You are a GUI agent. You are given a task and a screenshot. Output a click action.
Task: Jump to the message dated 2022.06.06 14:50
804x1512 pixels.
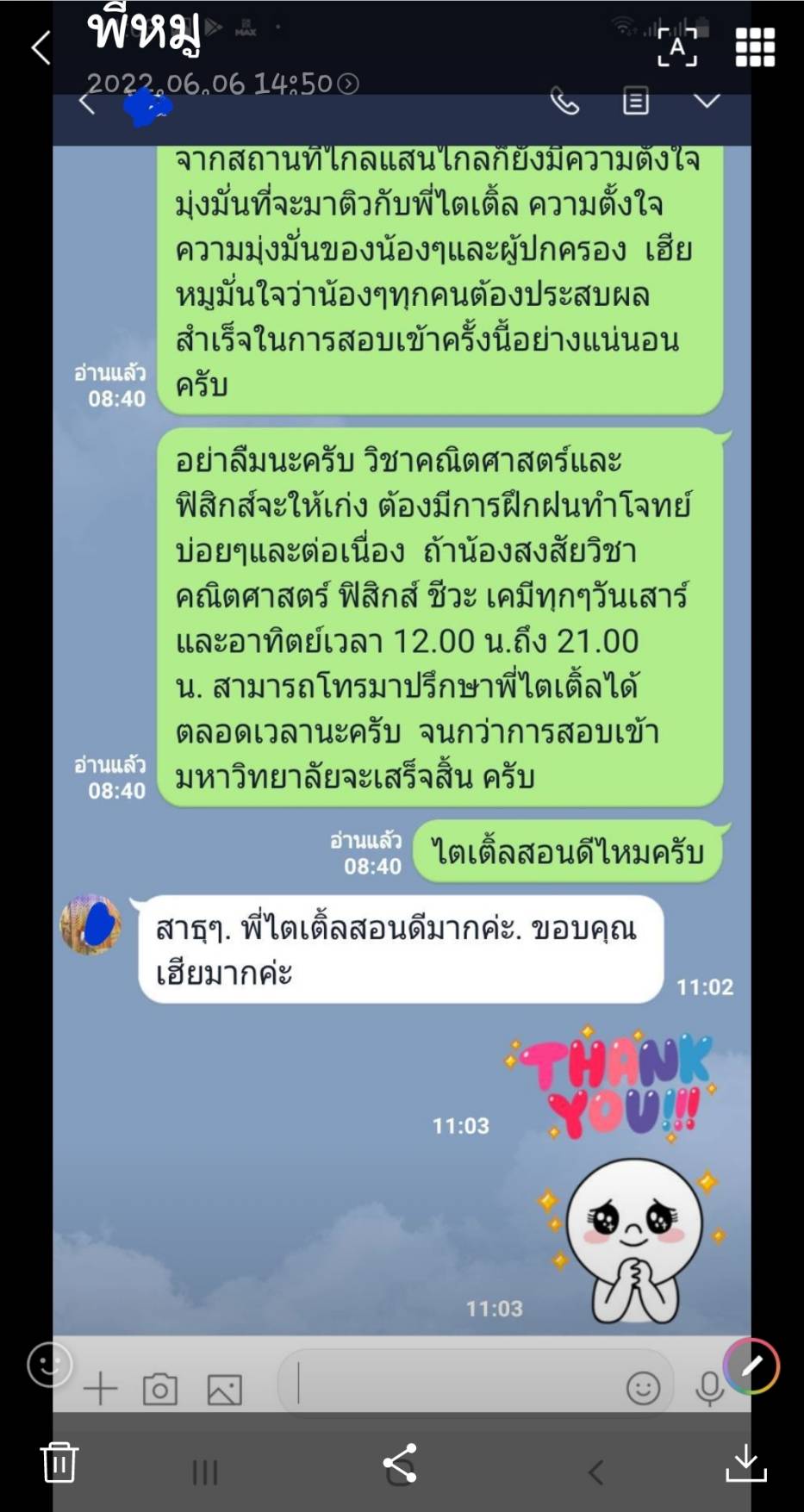tap(223, 84)
